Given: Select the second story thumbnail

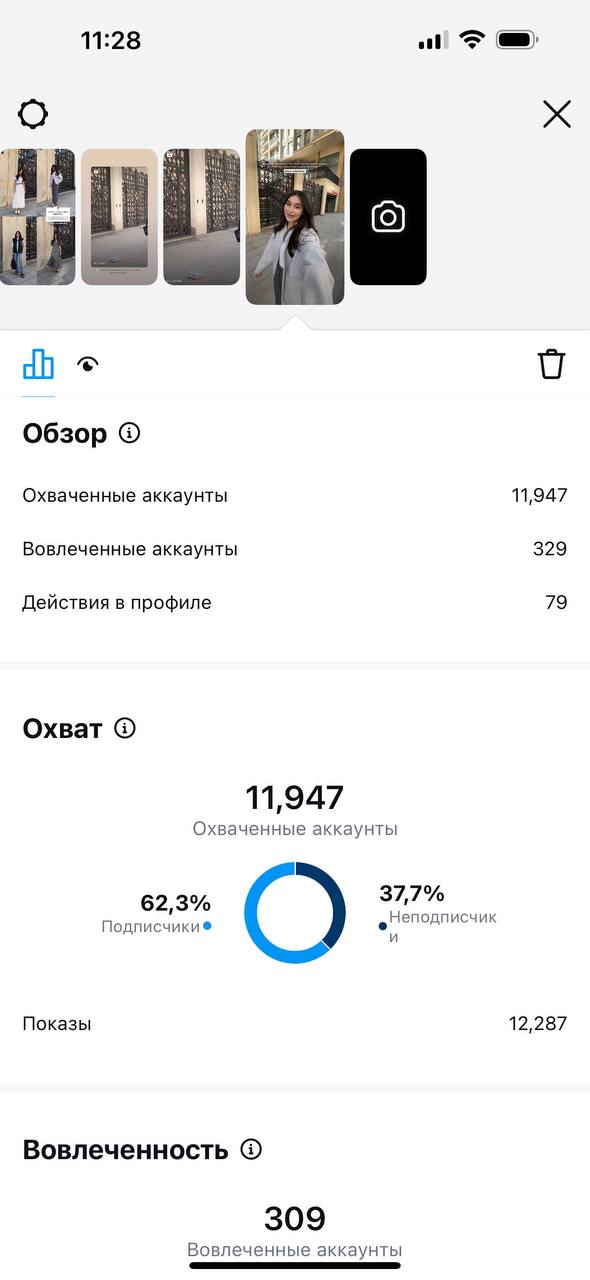Looking at the screenshot, I should 119,217.
